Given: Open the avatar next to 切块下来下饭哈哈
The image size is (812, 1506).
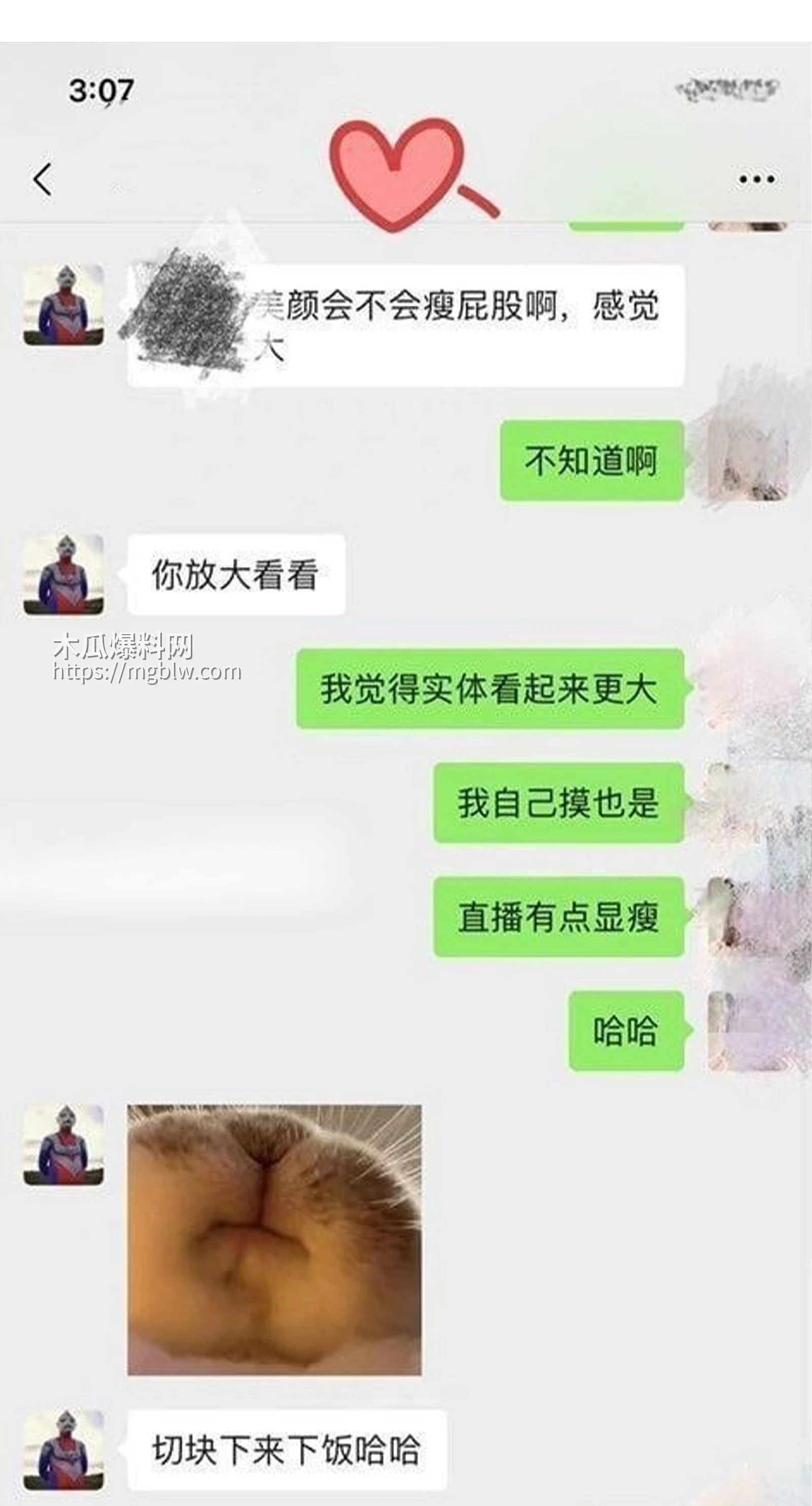Looking at the screenshot, I should point(63,1449).
